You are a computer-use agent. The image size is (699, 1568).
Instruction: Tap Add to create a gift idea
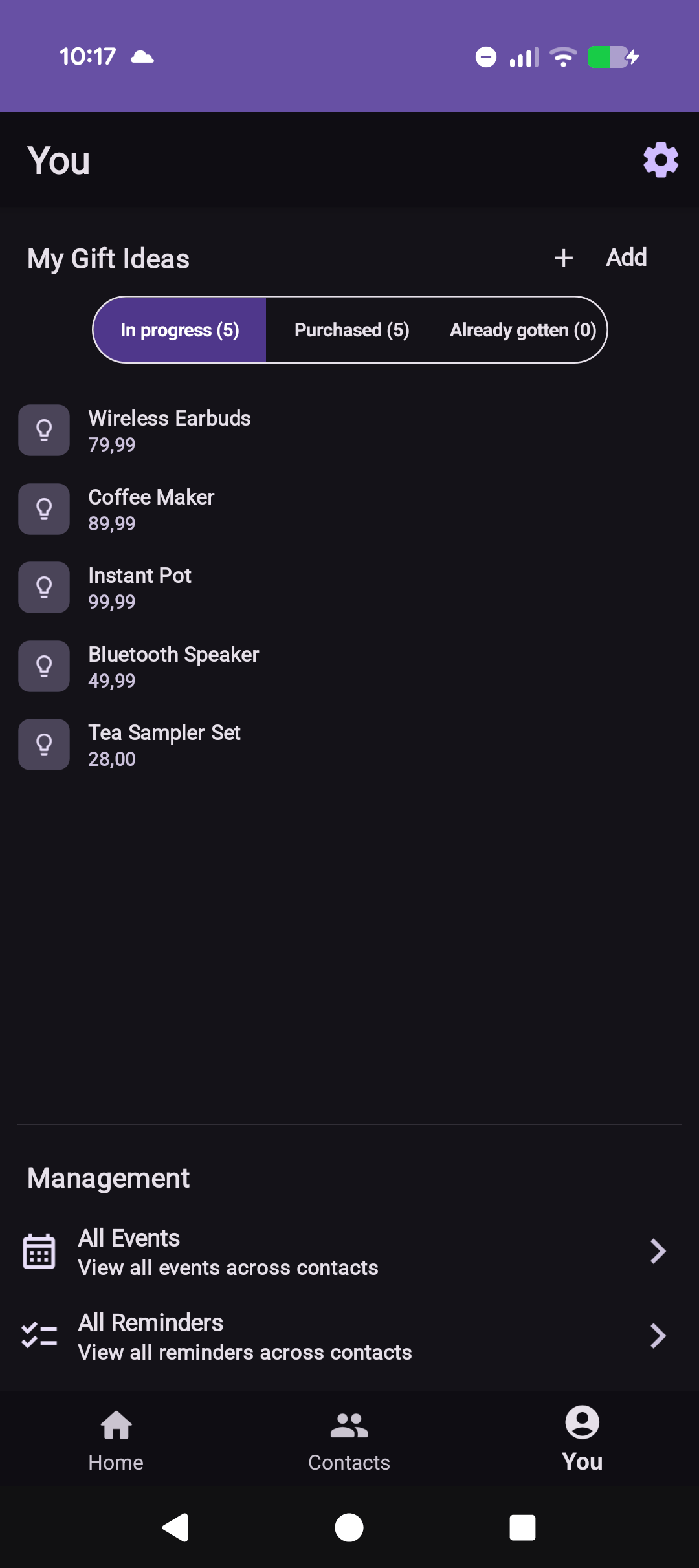point(625,257)
